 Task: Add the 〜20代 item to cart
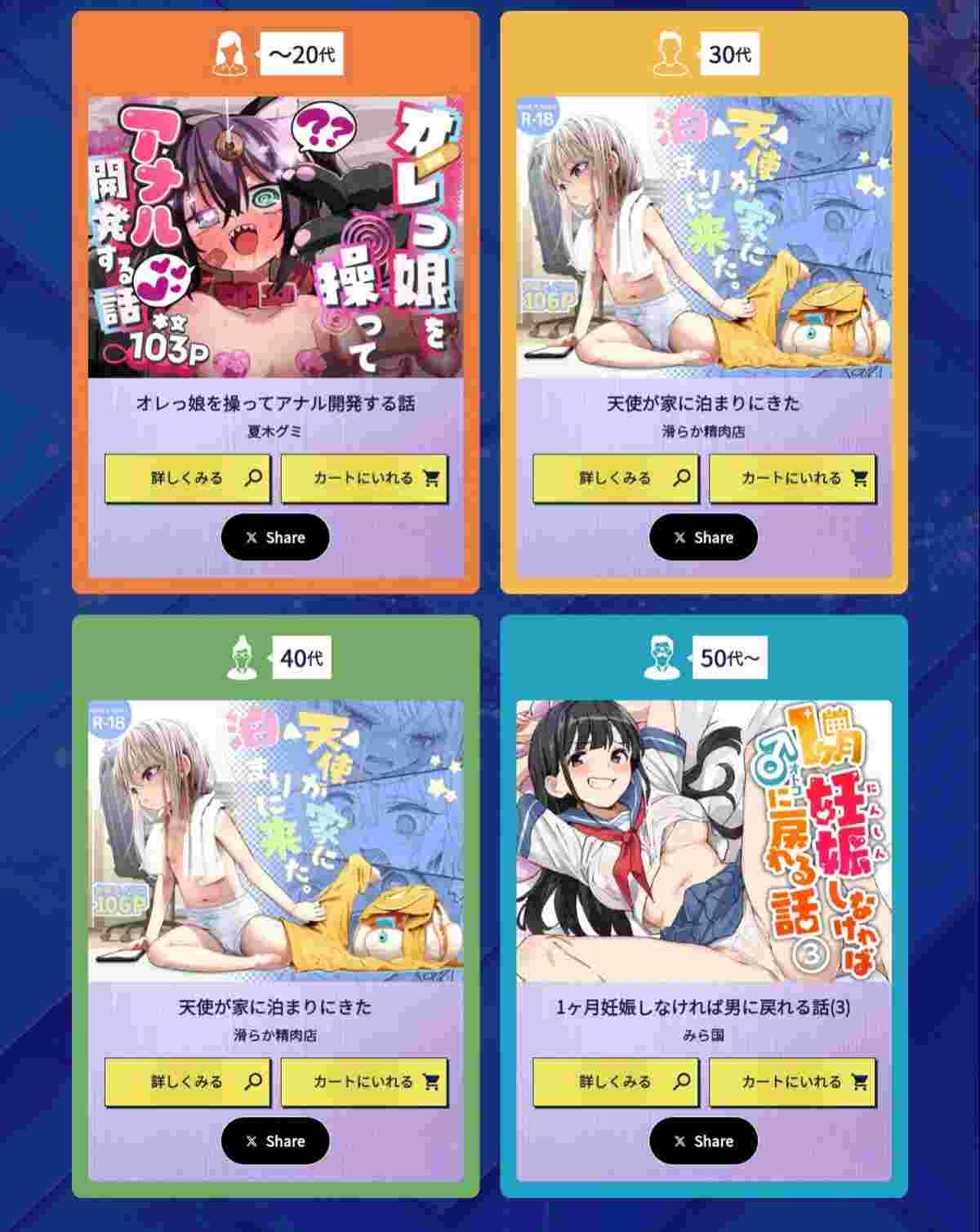tap(364, 478)
